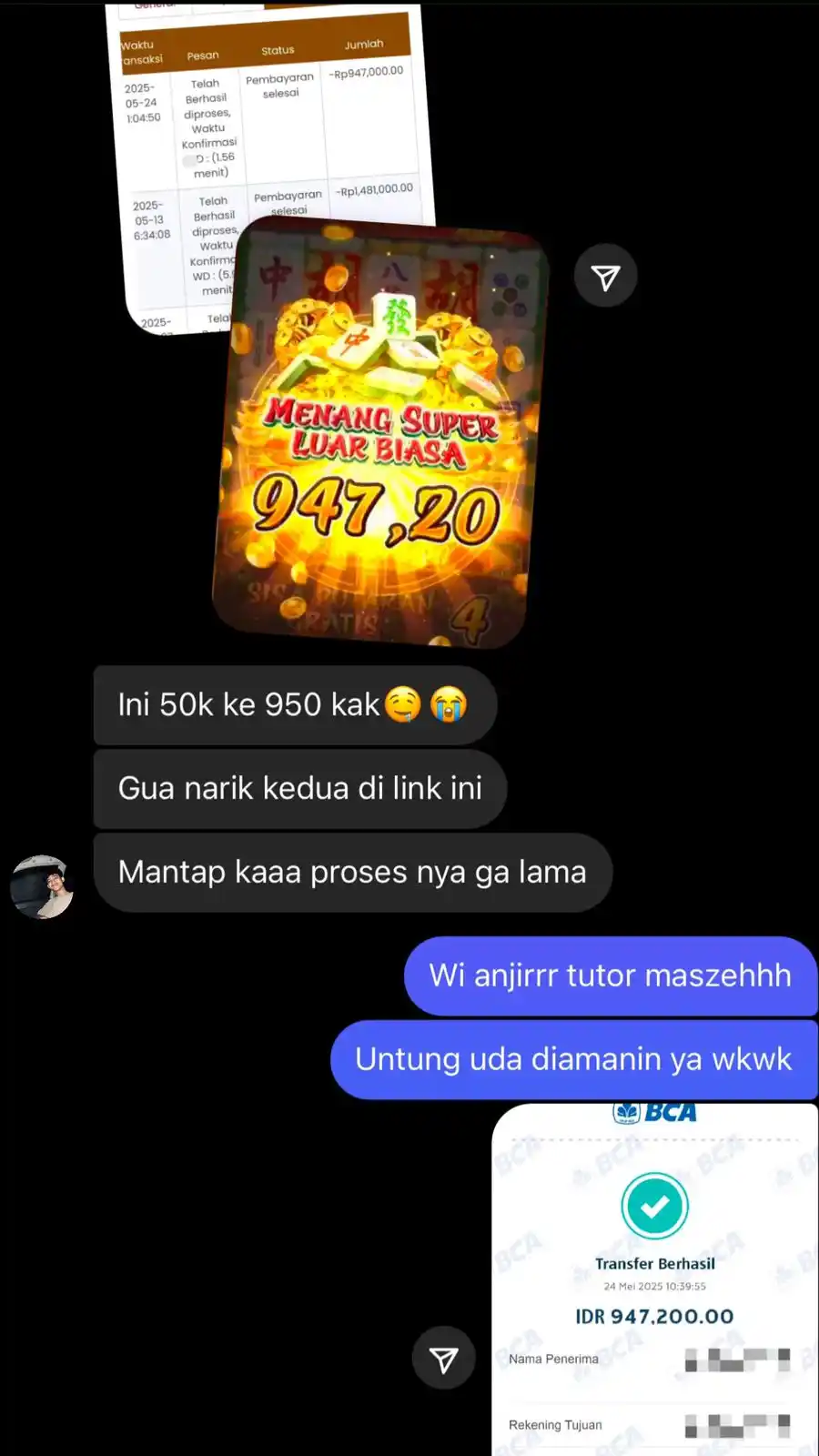819x1456 pixels.
Task: Tap the BCA transfer receipt image
Action: 654,1274
